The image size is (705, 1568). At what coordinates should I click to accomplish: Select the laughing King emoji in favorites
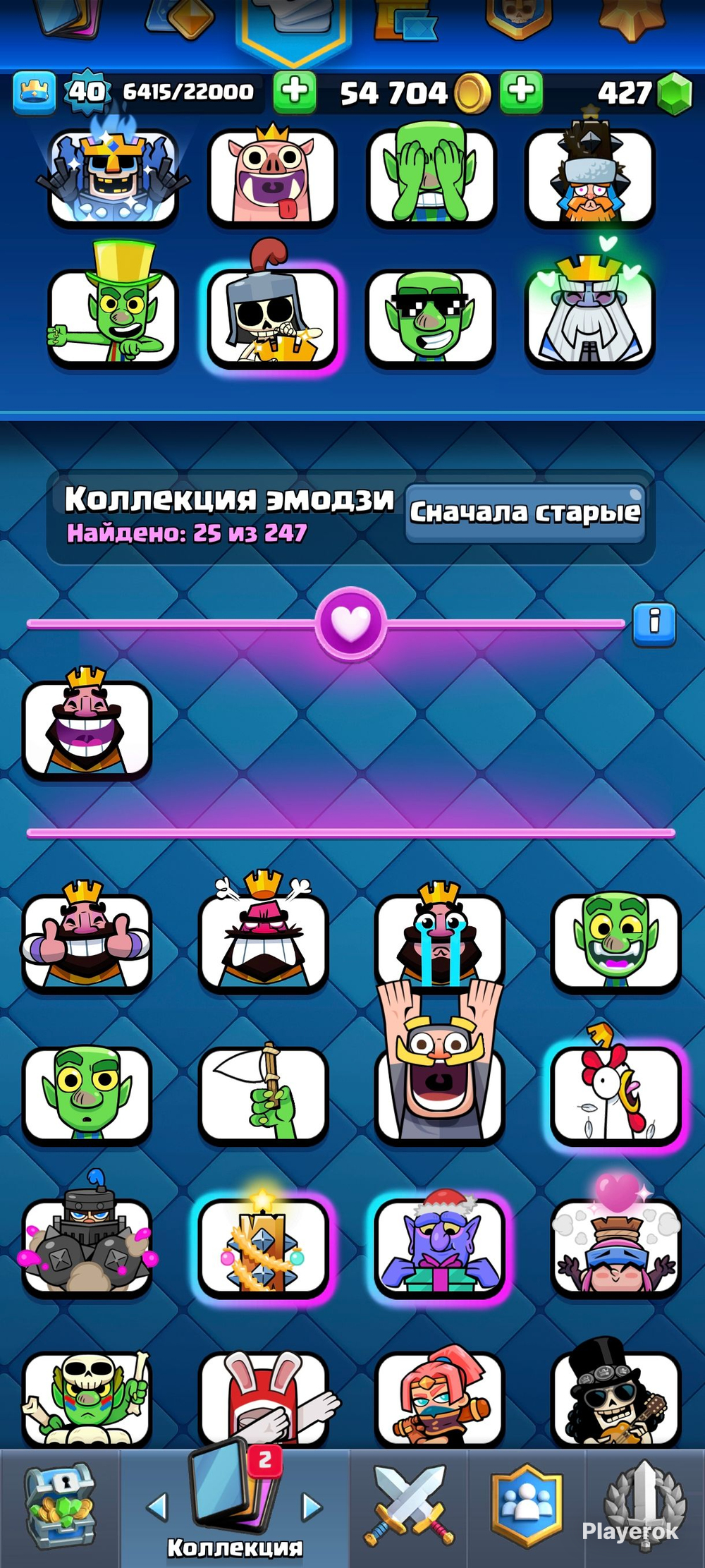[x=87, y=729]
